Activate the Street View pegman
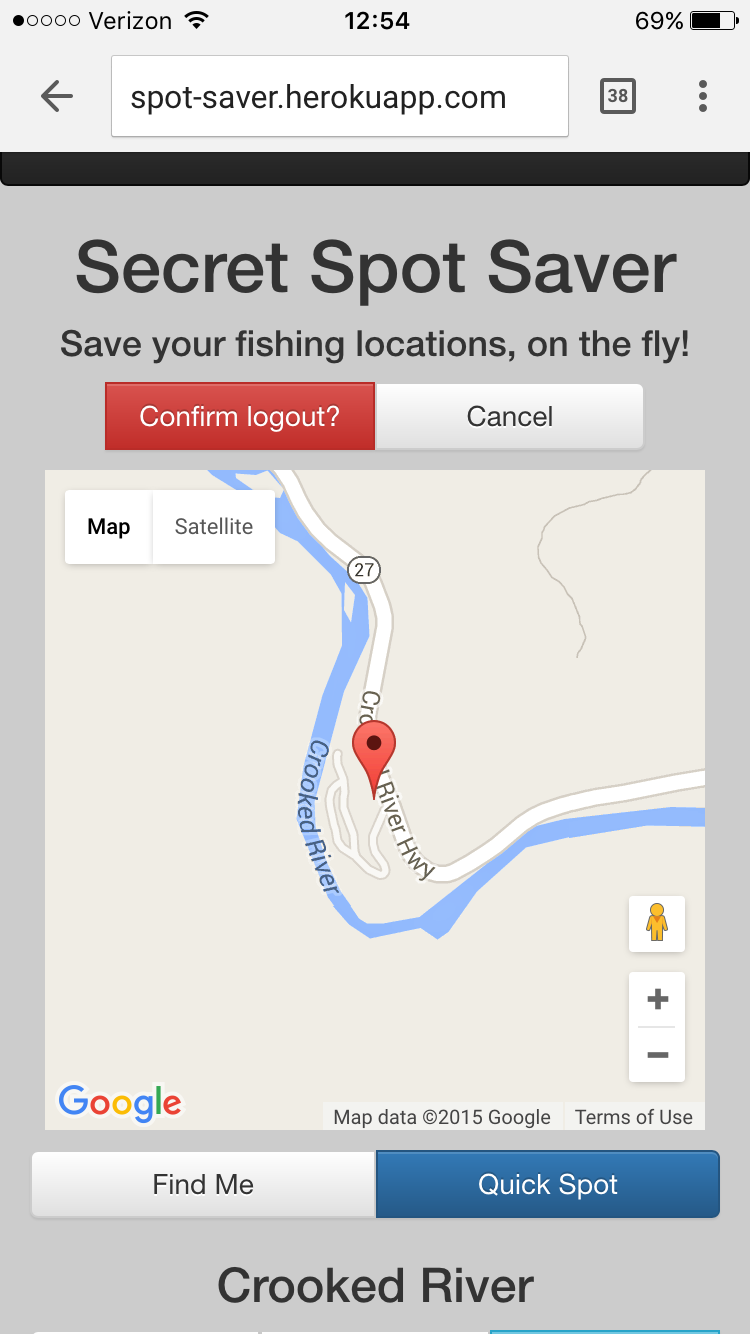The image size is (750, 1334). tap(657, 923)
